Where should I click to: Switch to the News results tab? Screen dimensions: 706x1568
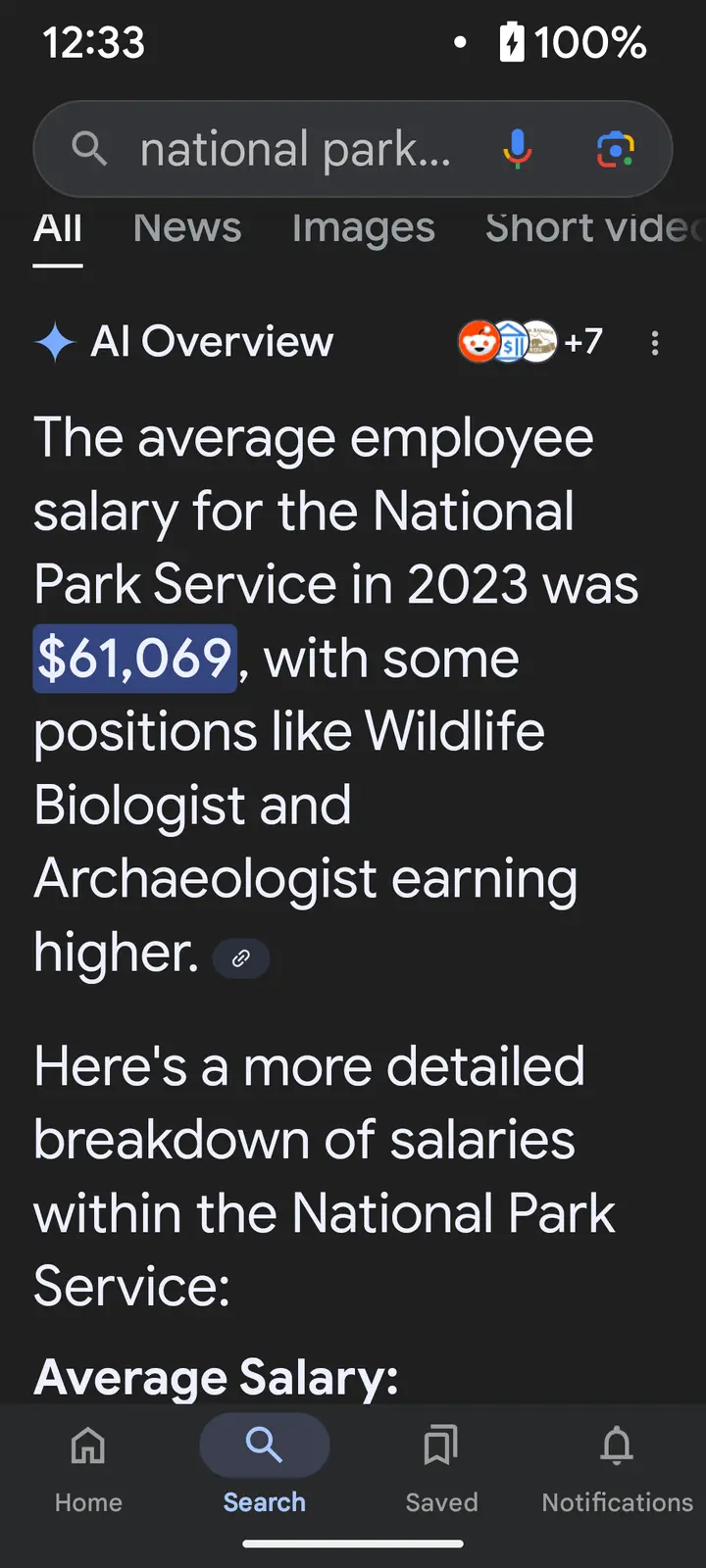[x=186, y=228]
